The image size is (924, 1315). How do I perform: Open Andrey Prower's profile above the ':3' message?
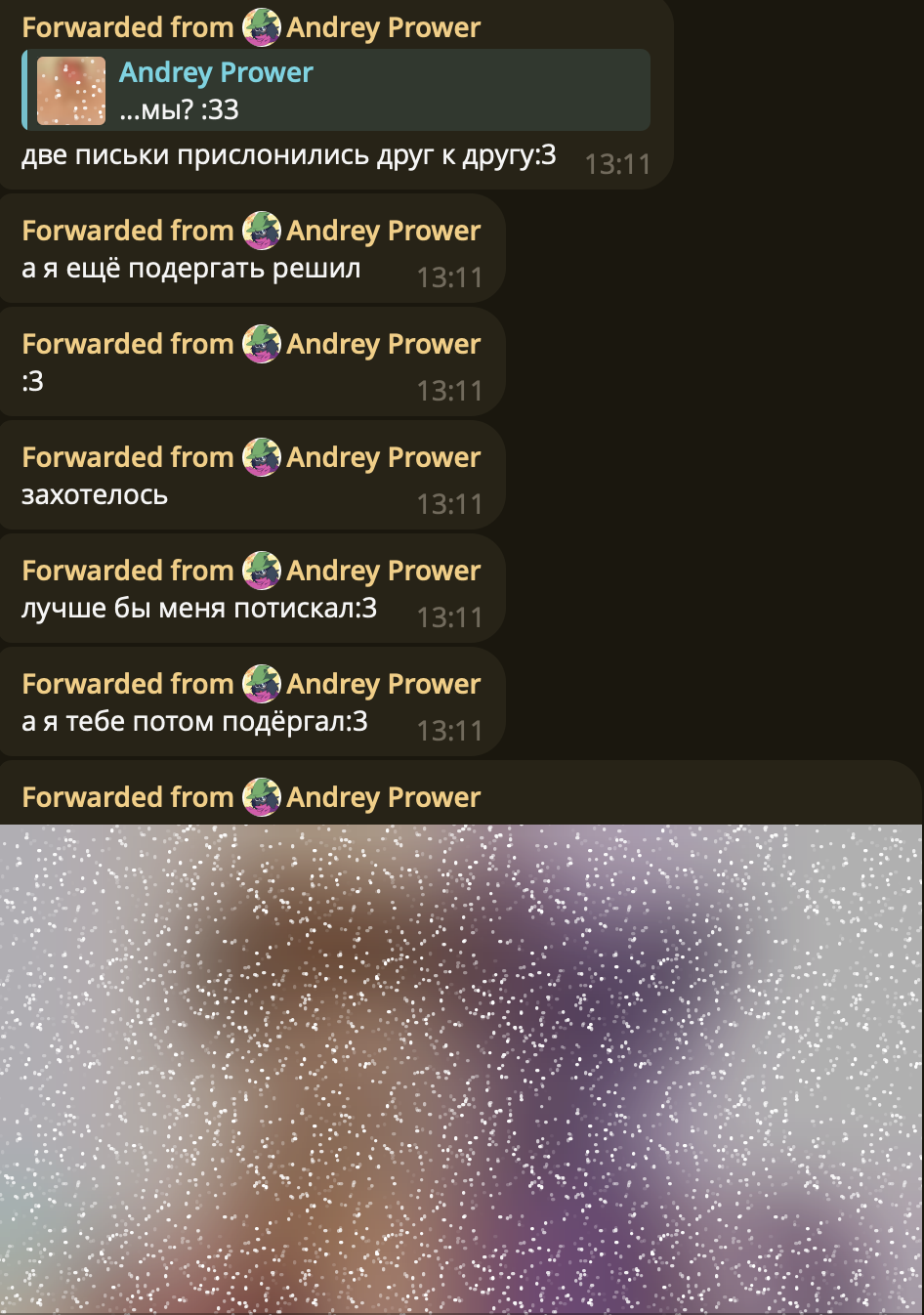click(x=383, y=345)
